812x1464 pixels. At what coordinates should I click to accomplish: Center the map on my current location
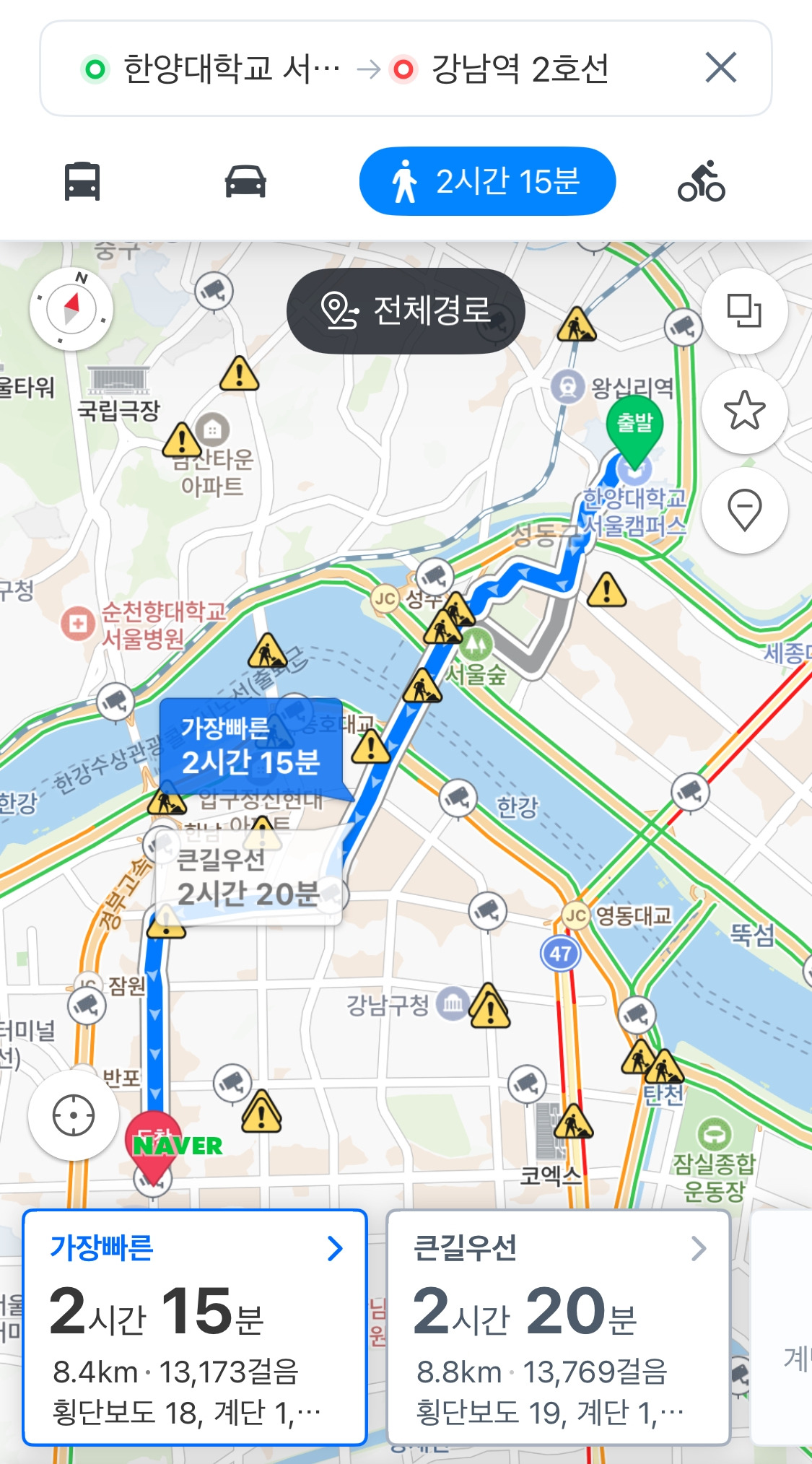click(73, 1115)
